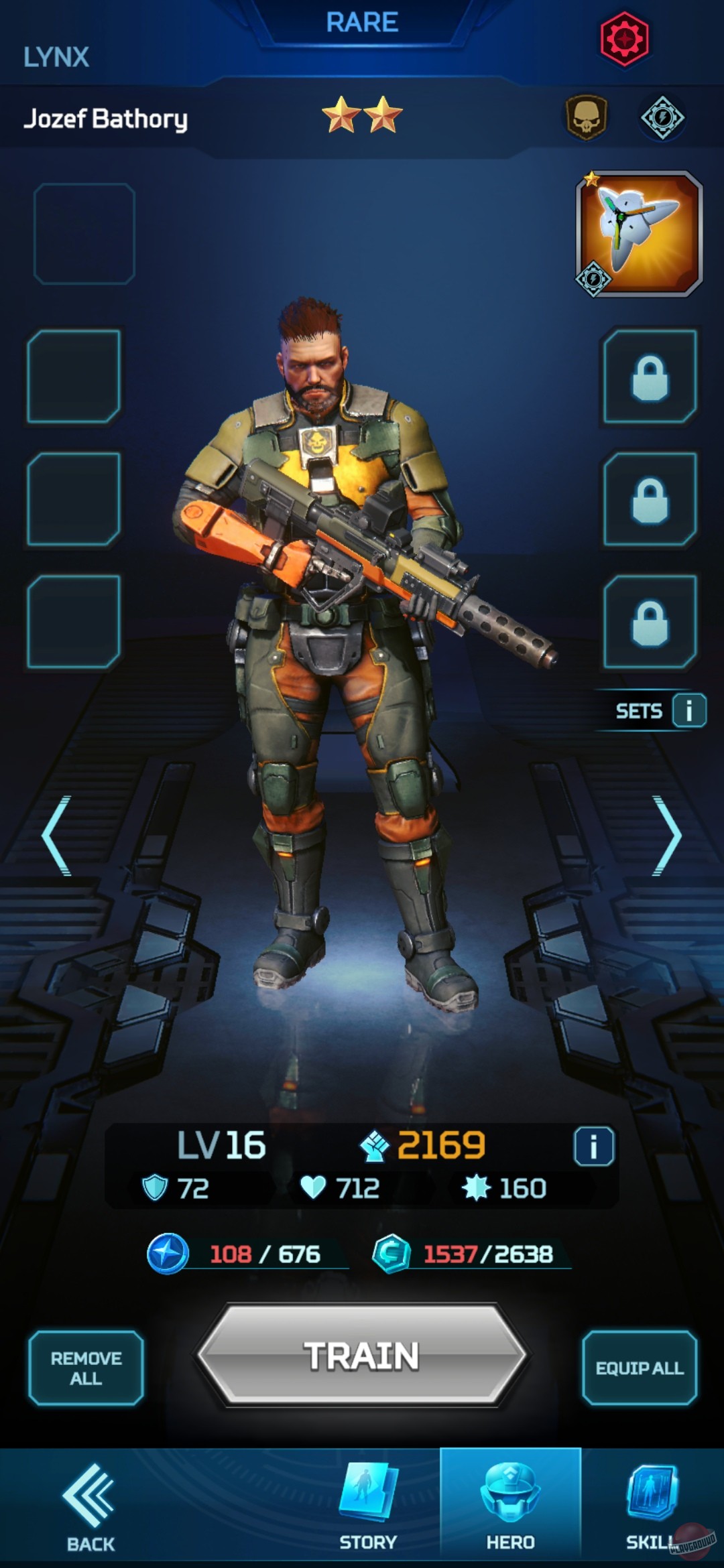Show previous hero with left arrow
The width and height of the screenshot is (724, 1568).
(56, 836)
